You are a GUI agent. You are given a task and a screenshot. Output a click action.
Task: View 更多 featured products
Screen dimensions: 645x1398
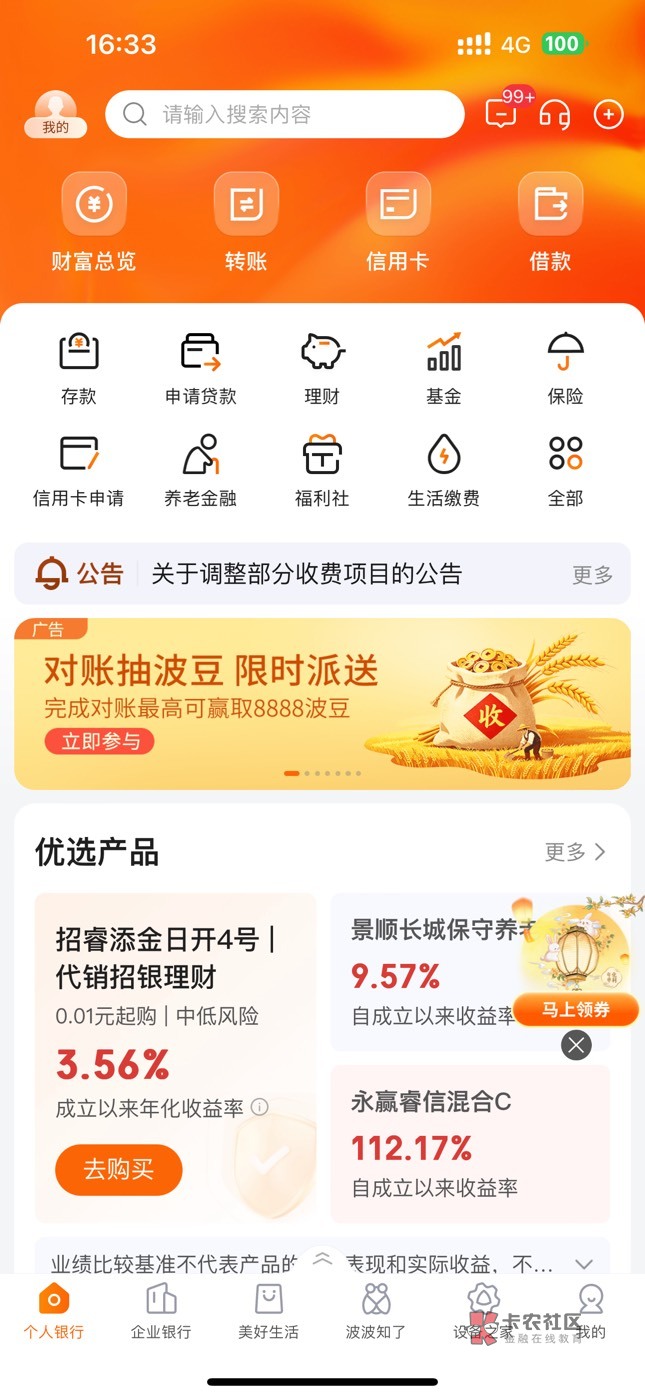click(x=576, y=852)
